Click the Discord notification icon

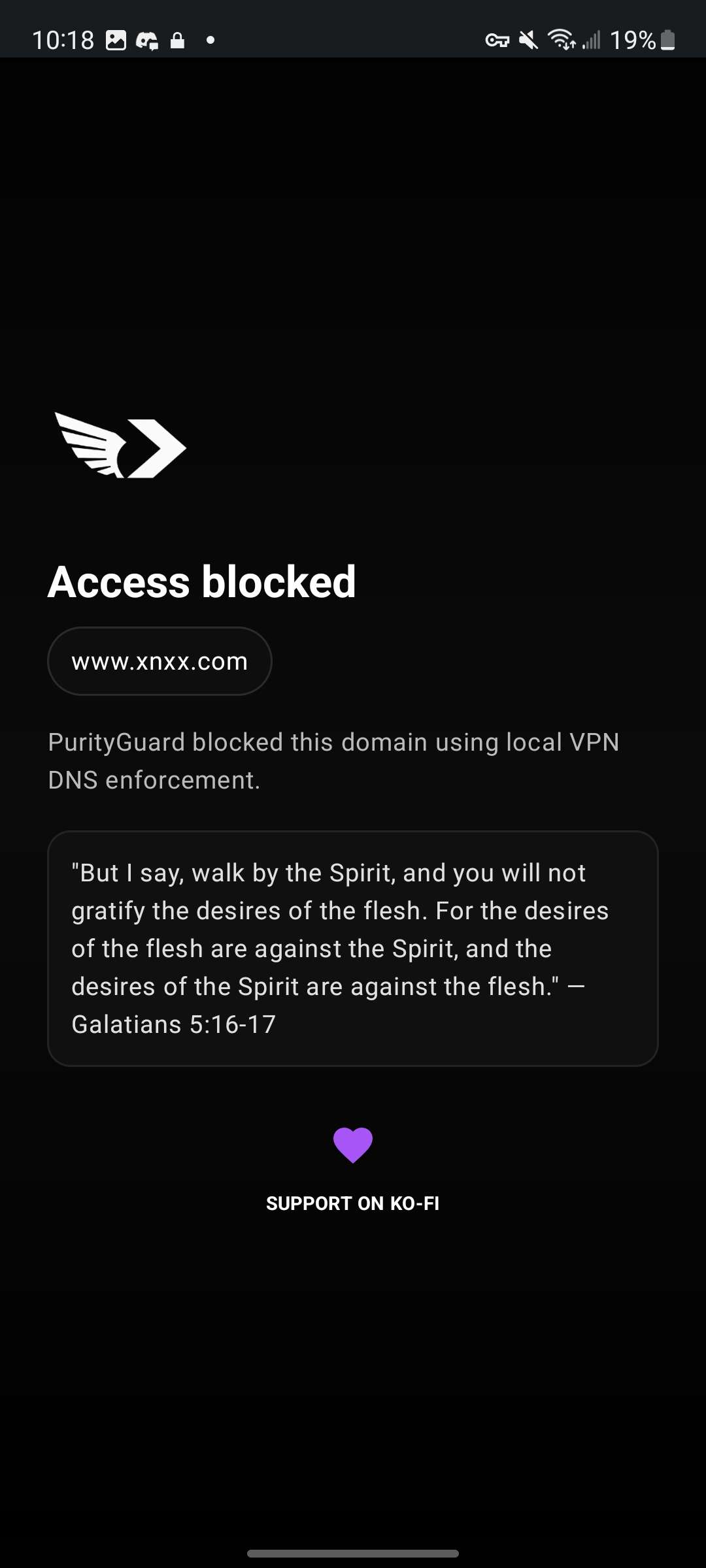[147, 41]
